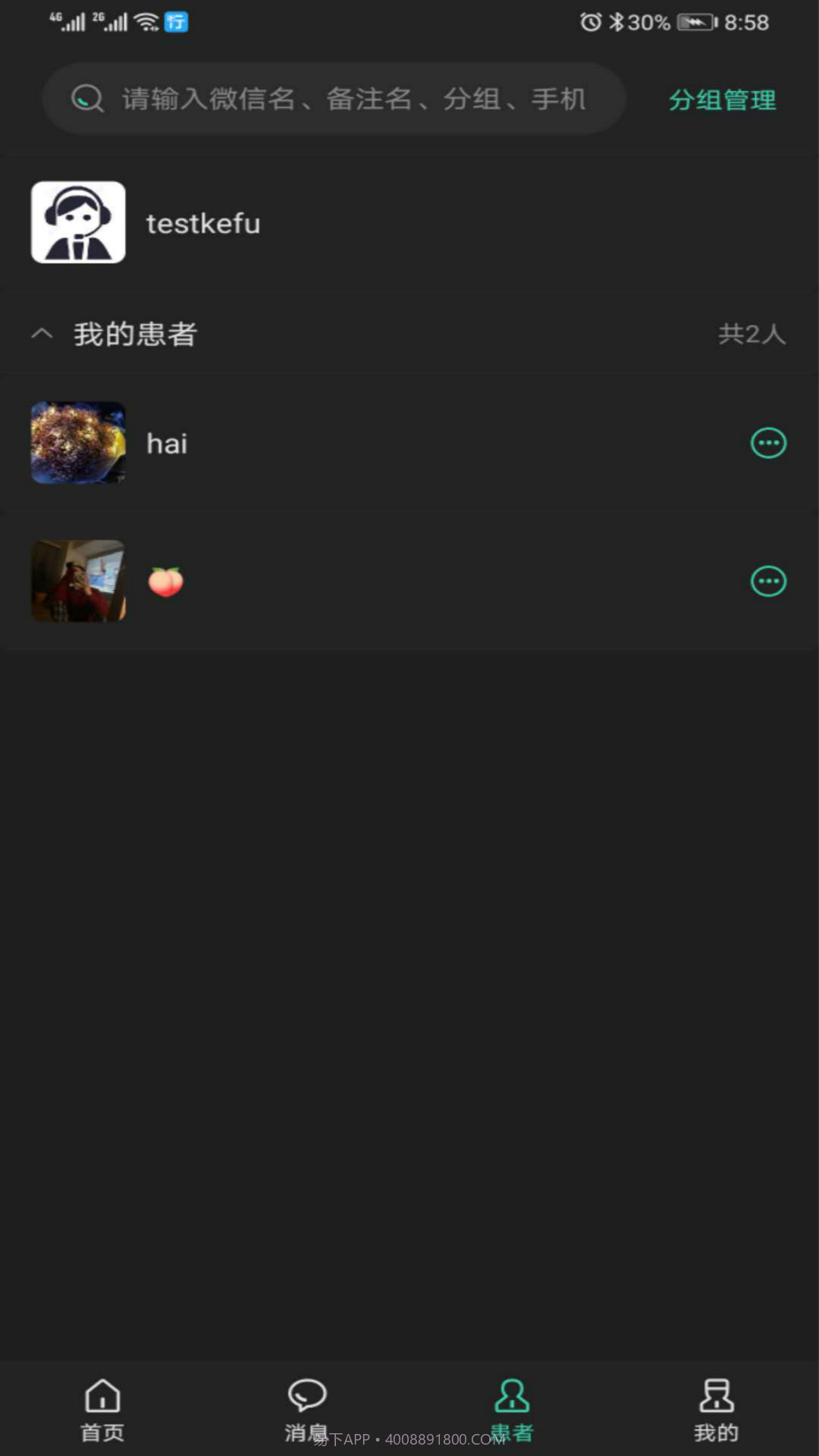Open options menu for the peach patient
The image size is (819, 1456).
click(x=768, y=581)
